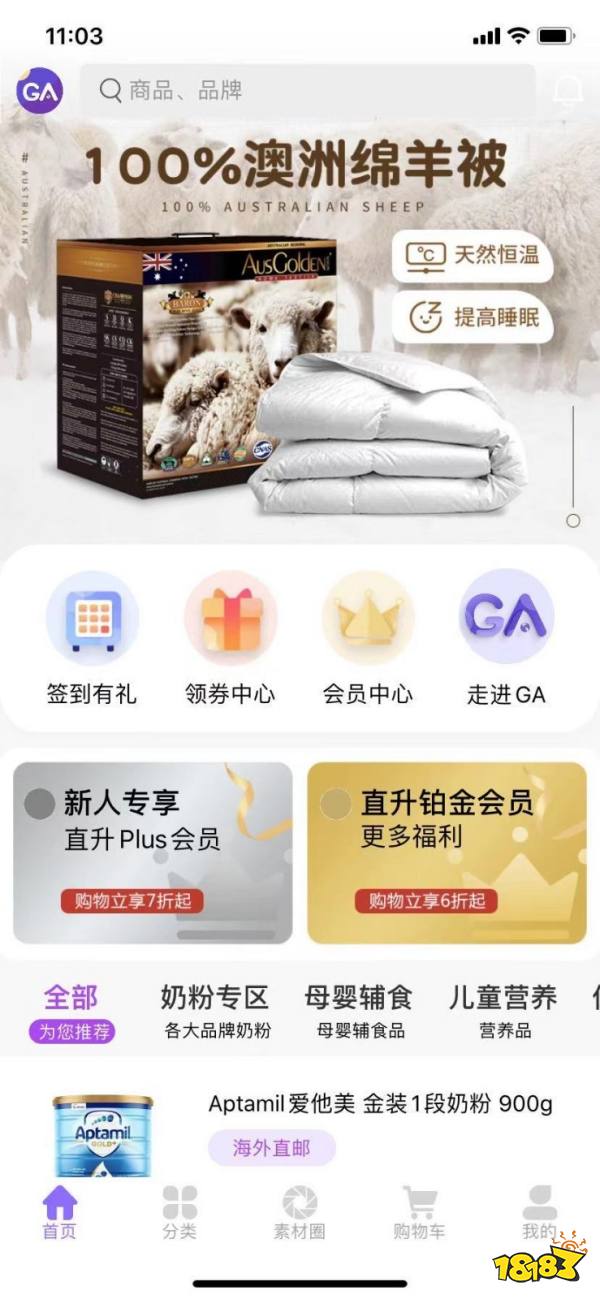Open the 购物车 shopping cart tab

(x=420, y=1212)
